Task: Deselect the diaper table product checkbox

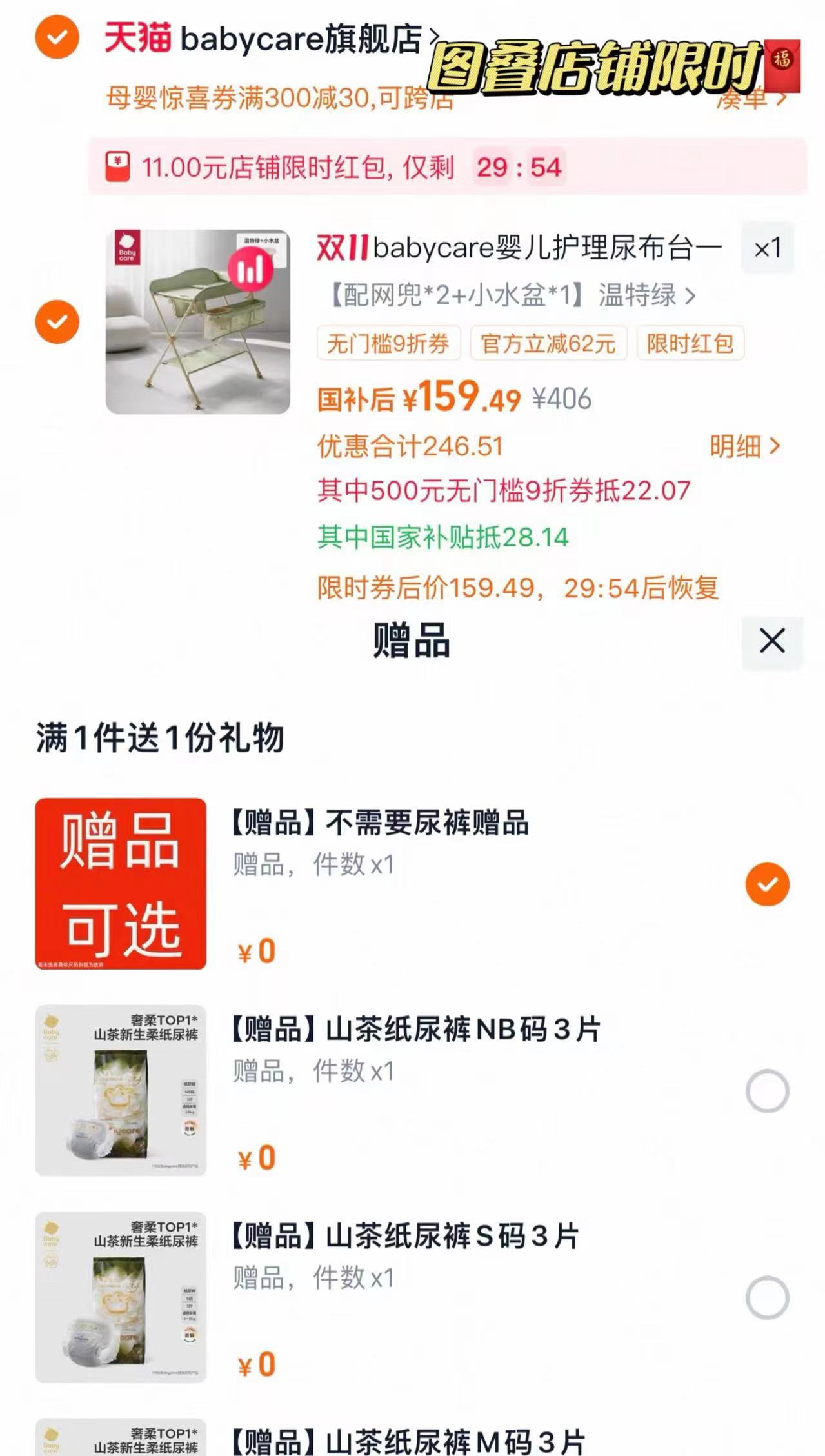Action: (x=57, y=321)
